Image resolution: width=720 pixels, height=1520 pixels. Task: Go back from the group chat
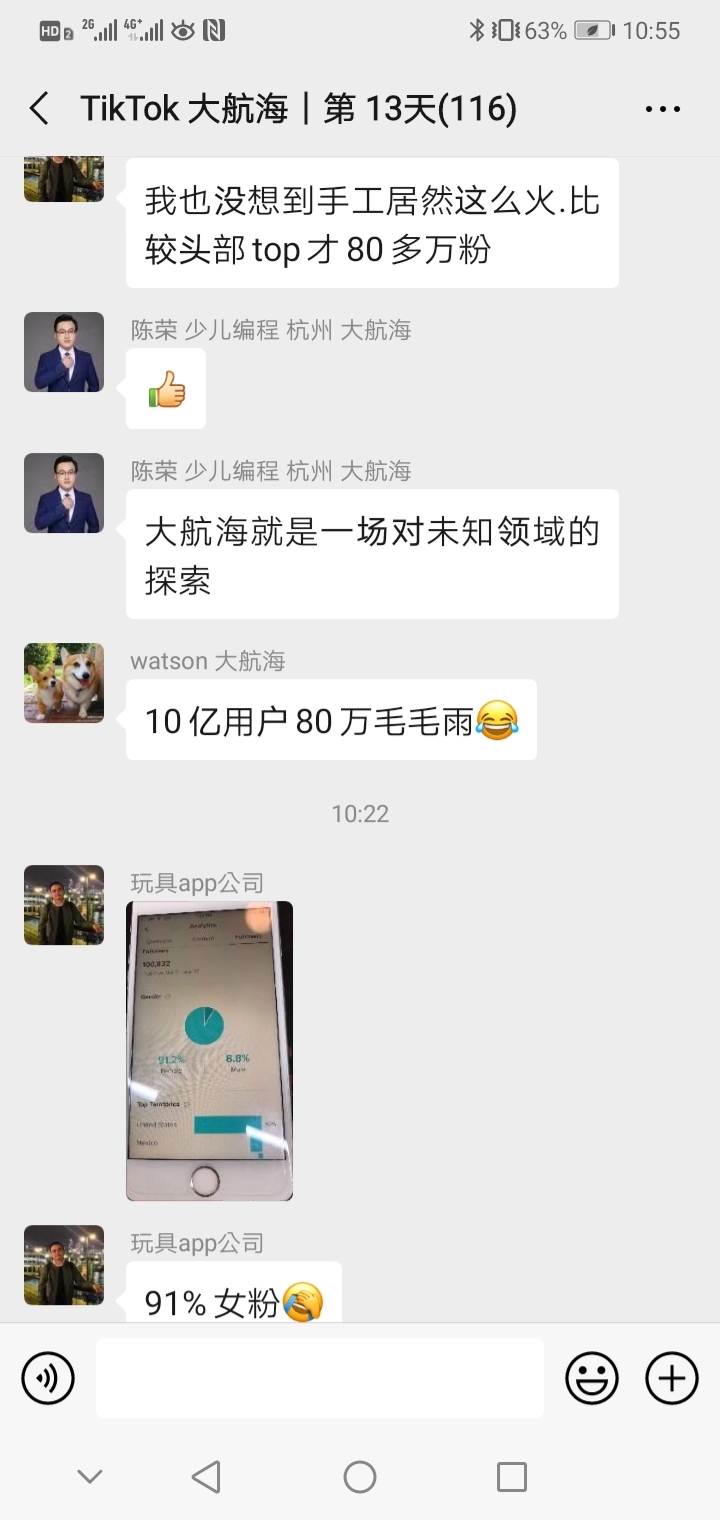[40, 109]
